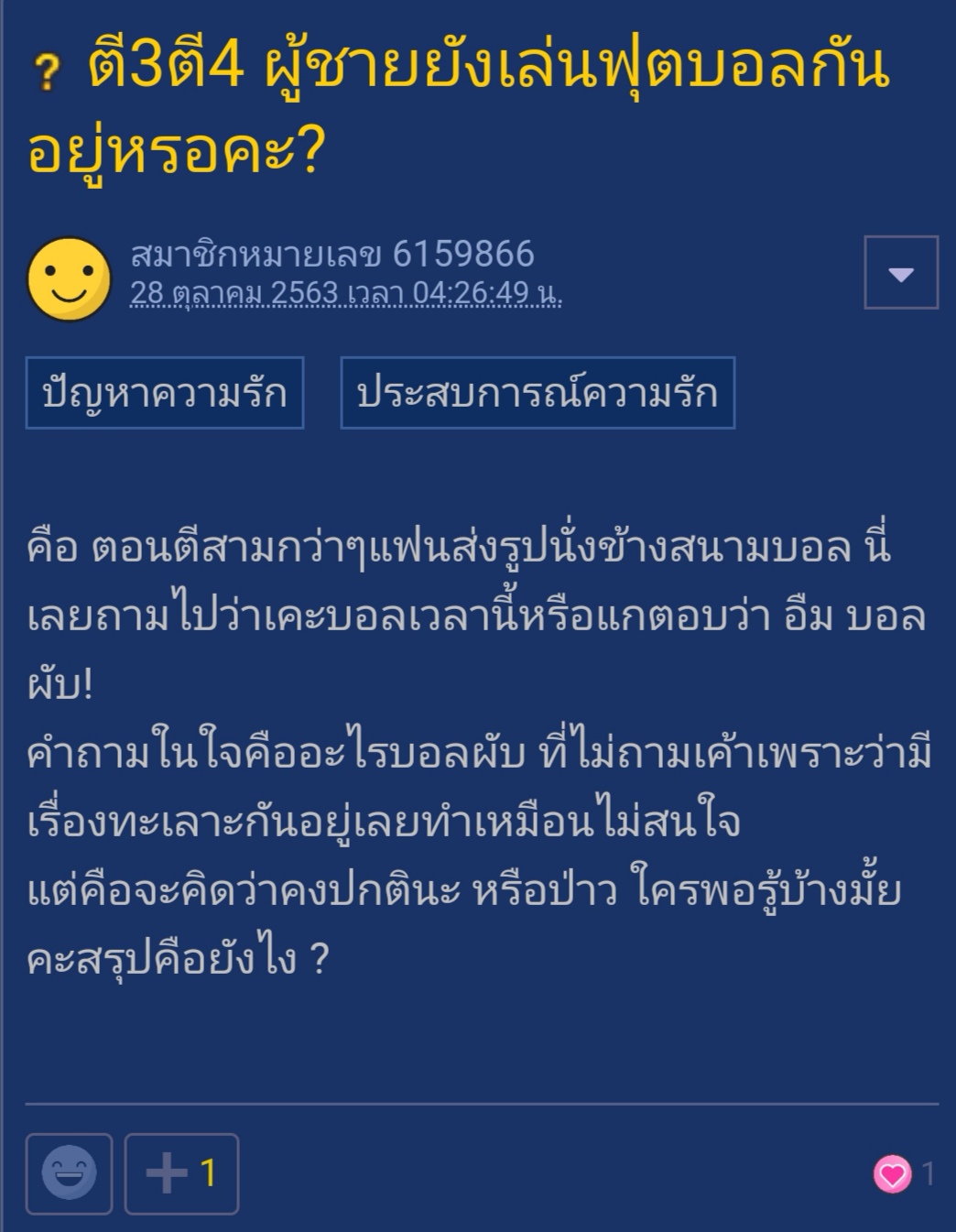Open the post options dropdown arrow
Image resolution: width=956 pixels, height=1232 pixels.
[x=901, y=273]
